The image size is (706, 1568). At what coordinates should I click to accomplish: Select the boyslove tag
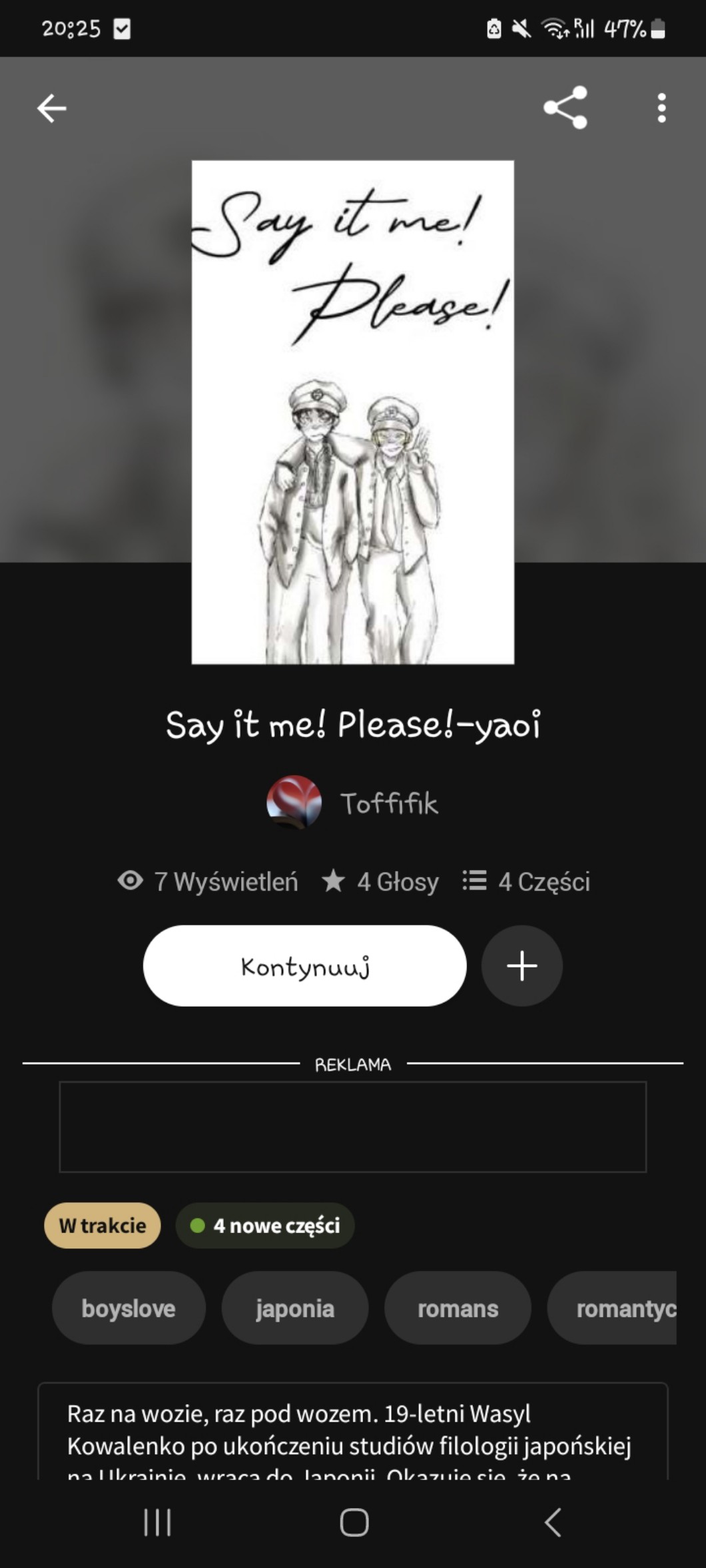129,1308
